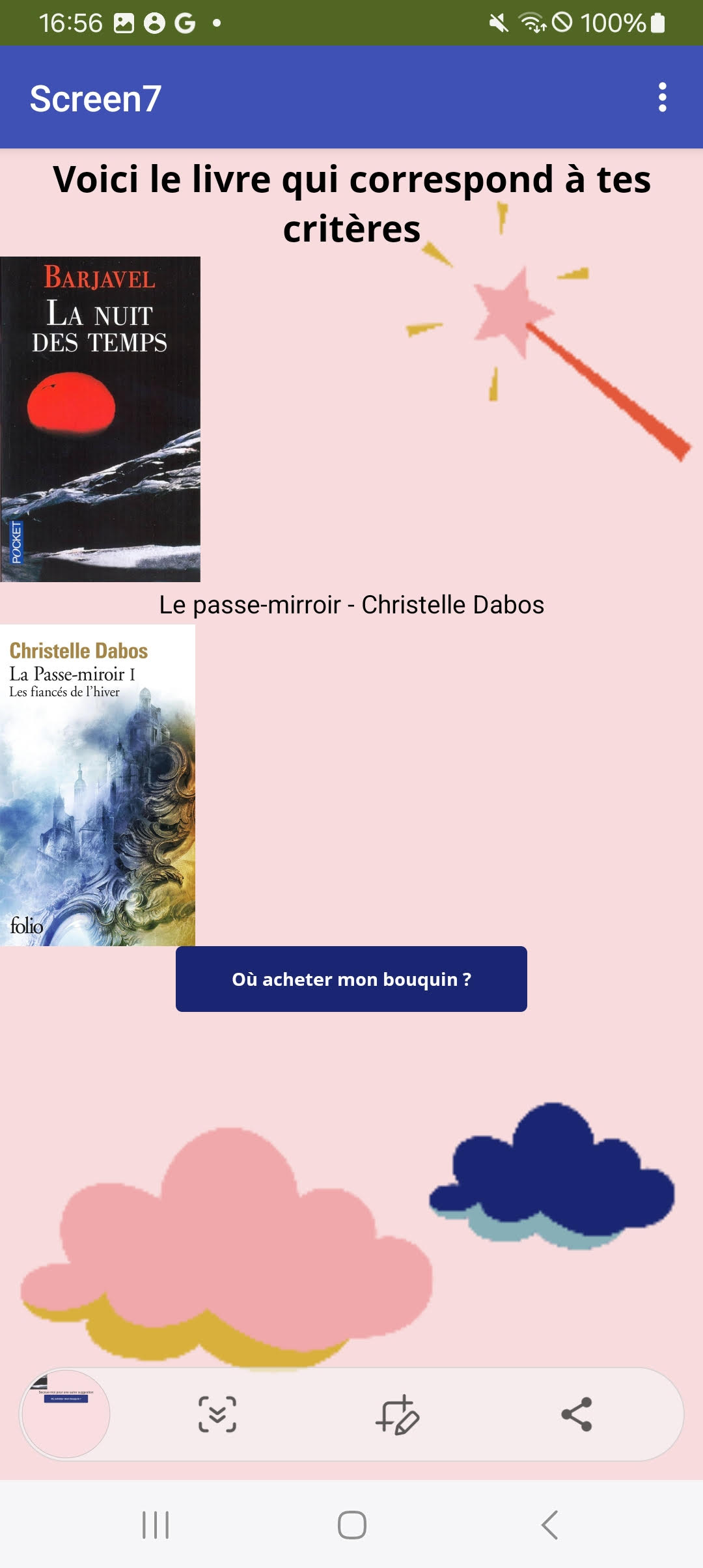Start scroll capture from screenshot toolbar
The height and width of the screenshot is (1568, 703).
pyautogui.click(x=217, y=1414)
